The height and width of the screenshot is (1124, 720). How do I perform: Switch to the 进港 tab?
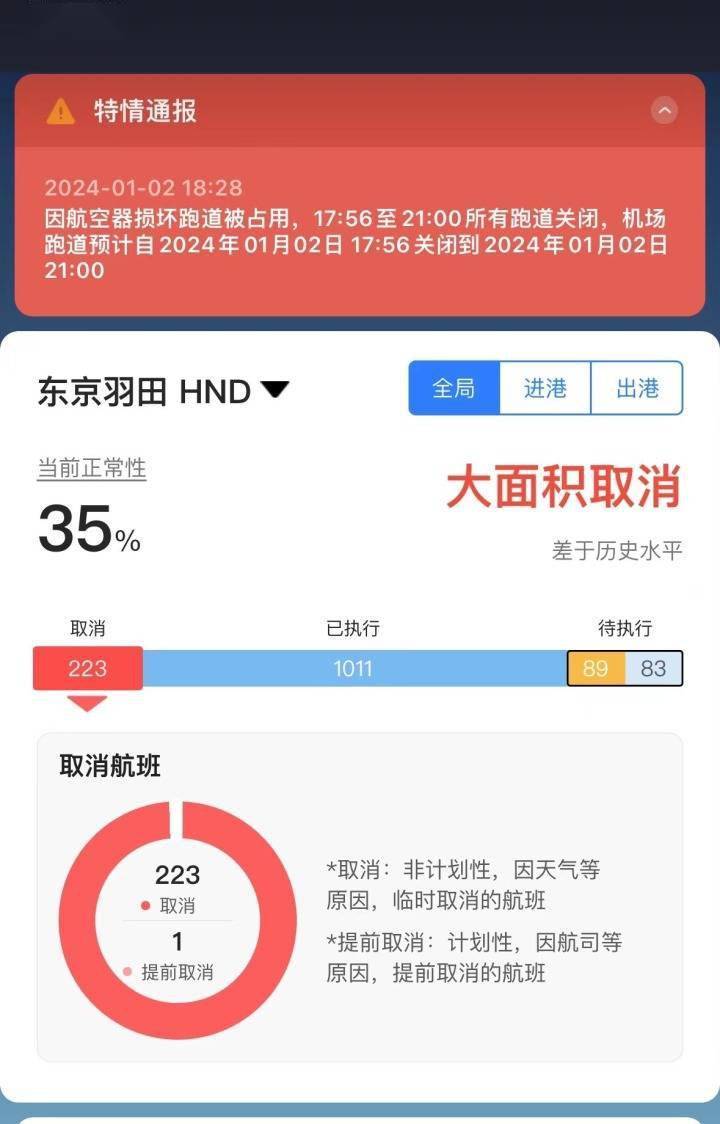click(545, 388)
